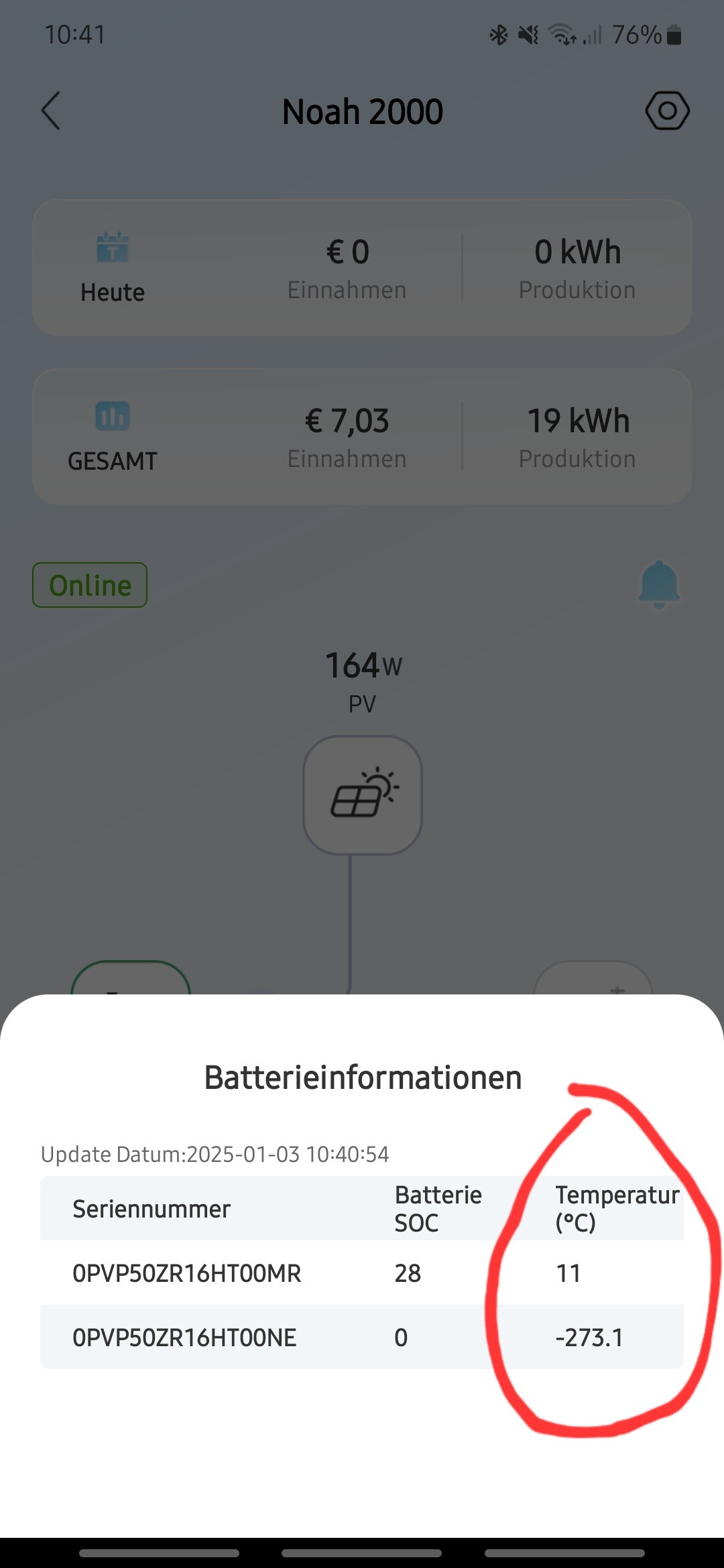Tap the system home button

pos(361,1553)
